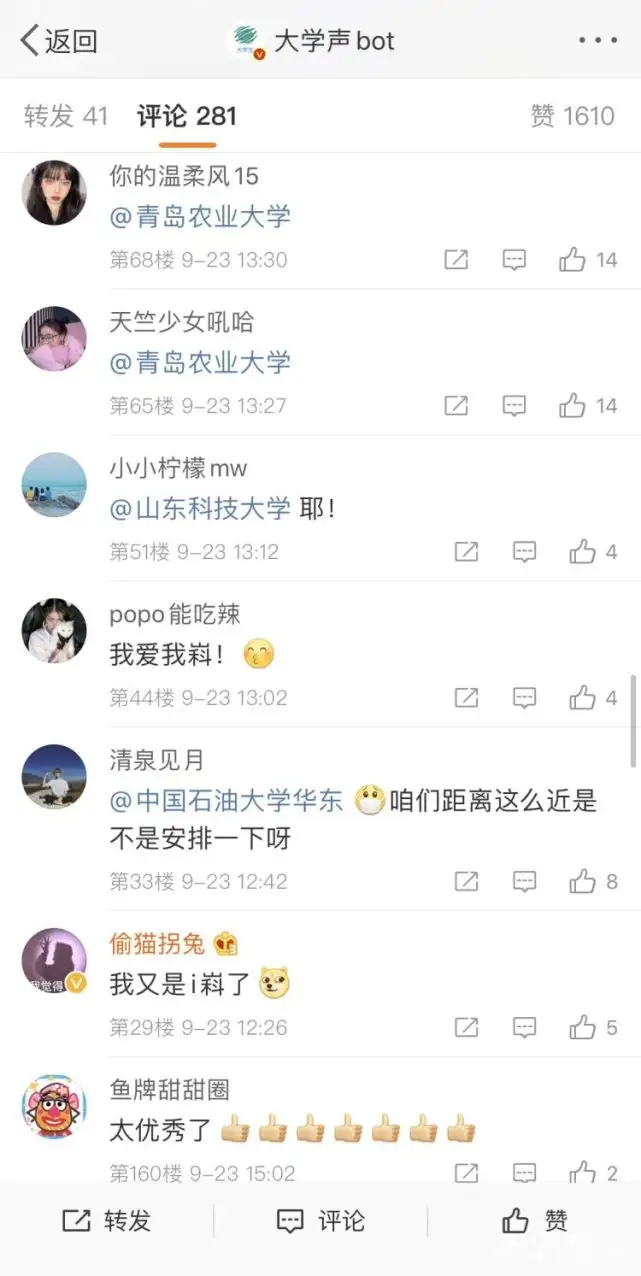Viewport: 641px width, 1276px height.
Task: Like the post with bottom 赞
Action: (534, 1221)
